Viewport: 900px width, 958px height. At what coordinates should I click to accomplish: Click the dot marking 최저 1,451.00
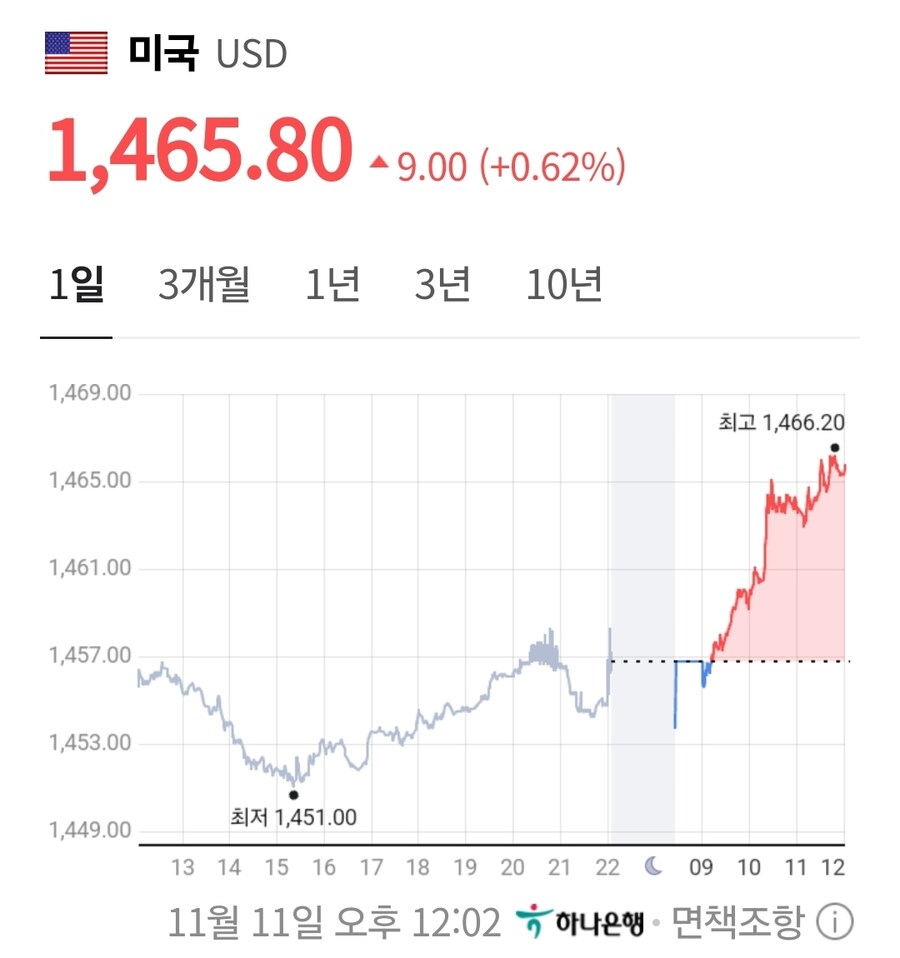tap(292, 793)
